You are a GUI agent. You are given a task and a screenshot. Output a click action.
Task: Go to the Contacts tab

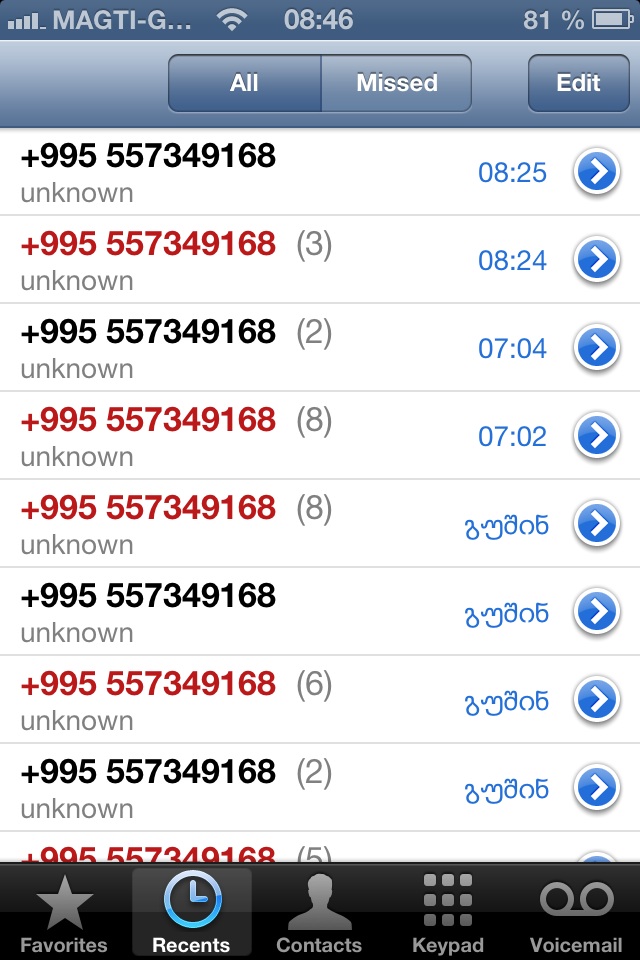319,912
